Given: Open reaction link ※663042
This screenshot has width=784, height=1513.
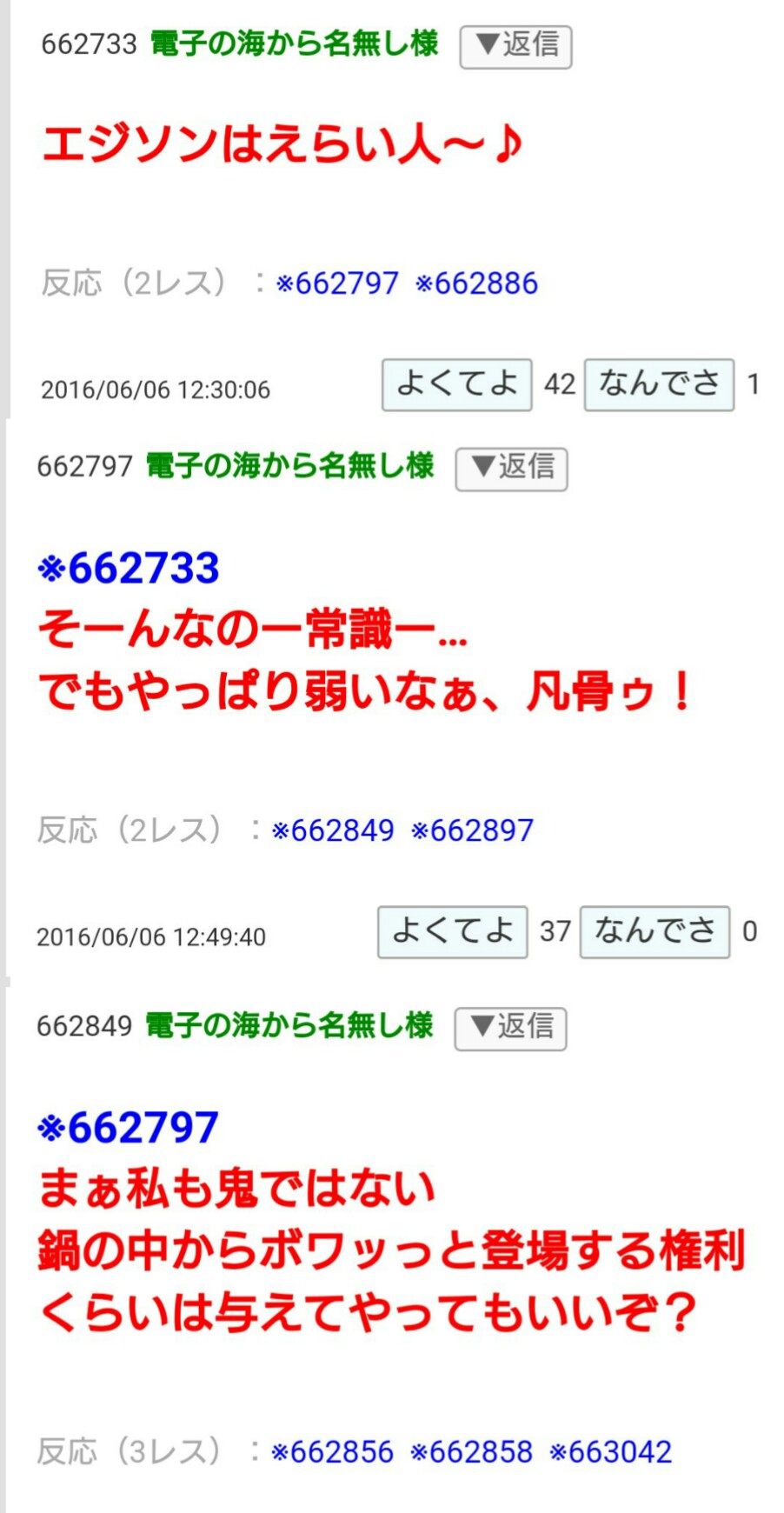Looking at the screenshot, I should (x=611, y=1452).
